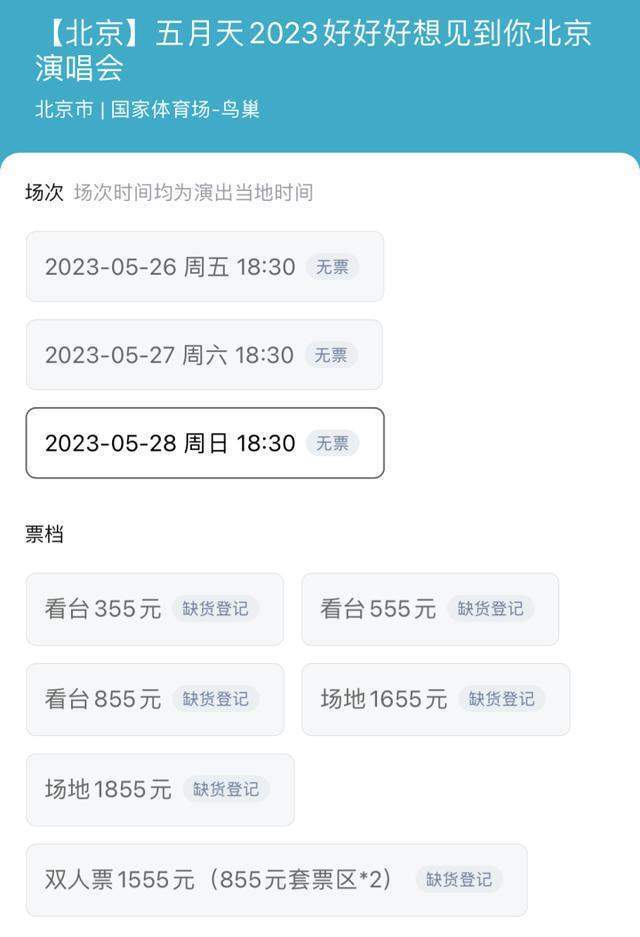Viewport: 640px width, 937px height.
Task: Select the 看台 355元 ticket tier
Action: click(154, 609)
